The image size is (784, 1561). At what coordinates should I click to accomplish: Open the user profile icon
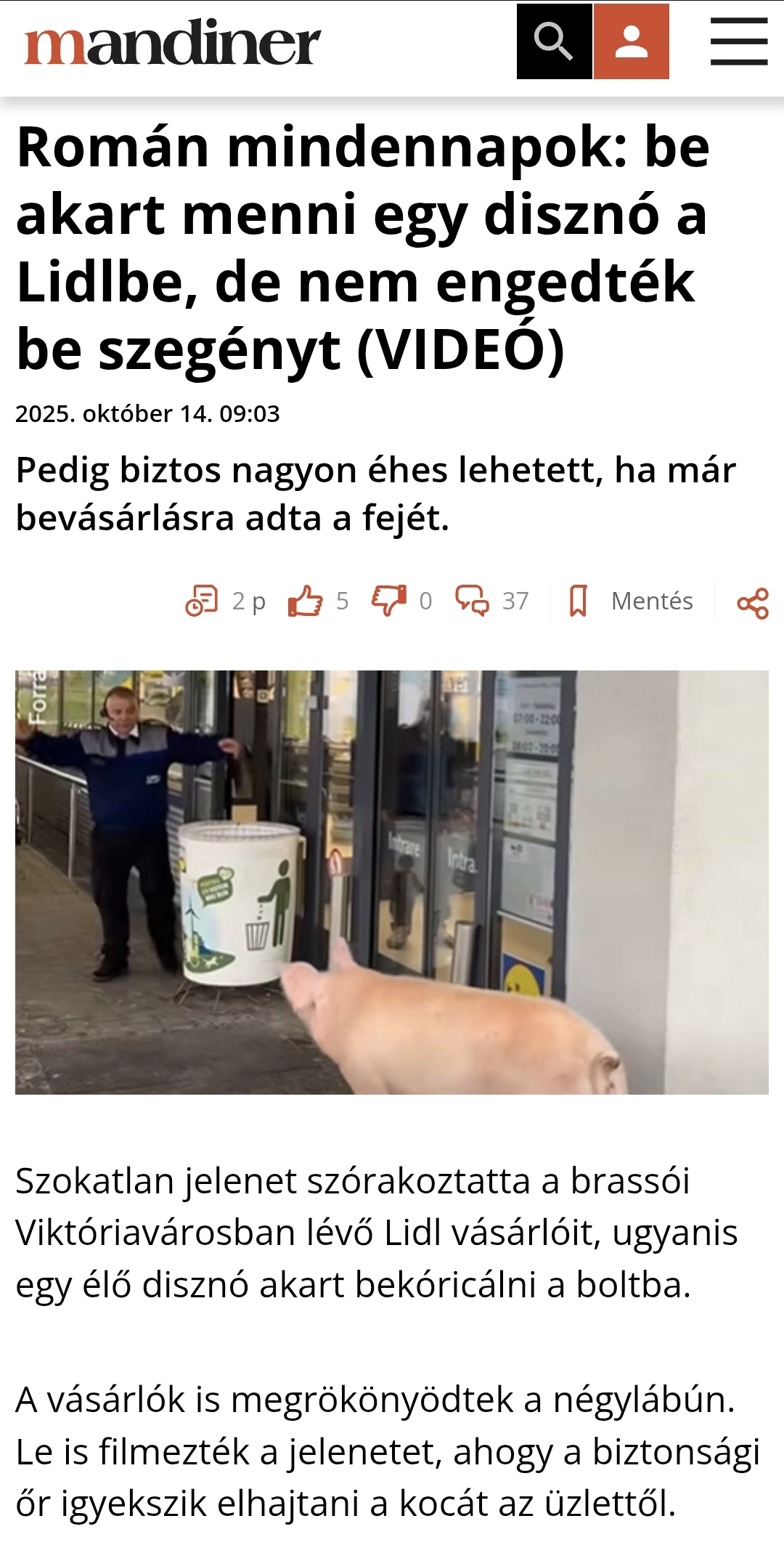pos(631,41)
